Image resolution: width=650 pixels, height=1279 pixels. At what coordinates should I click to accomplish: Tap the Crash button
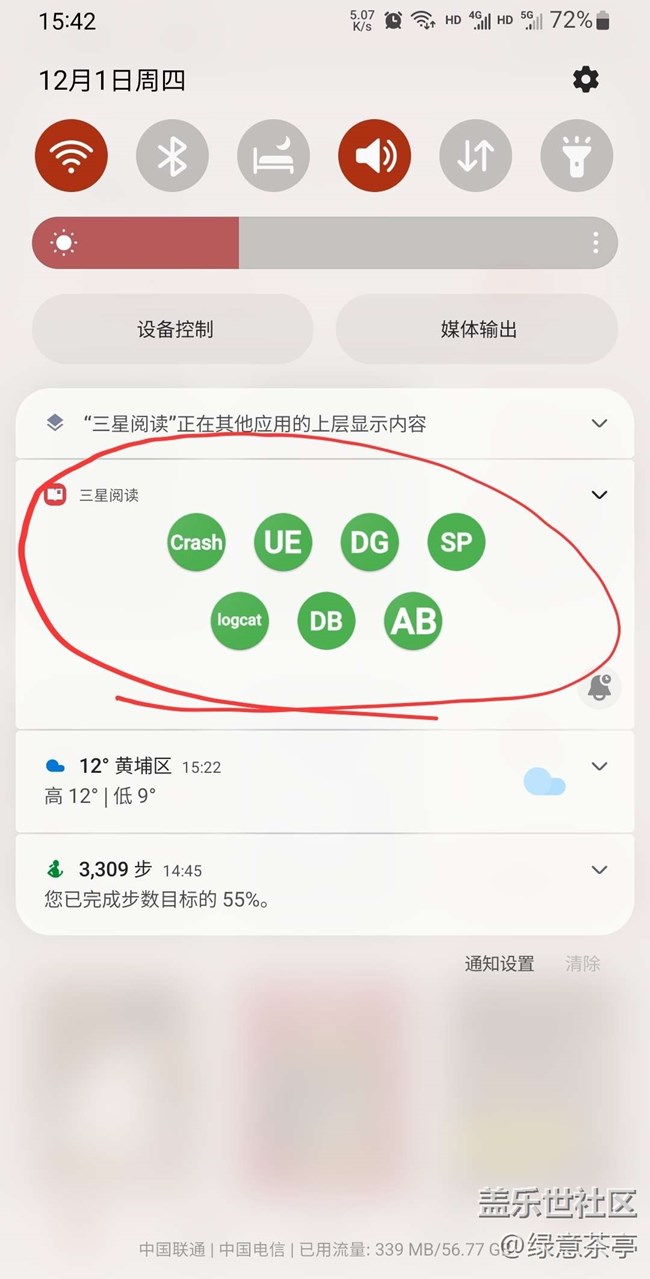pyautogui.click(x=196, y=543)
